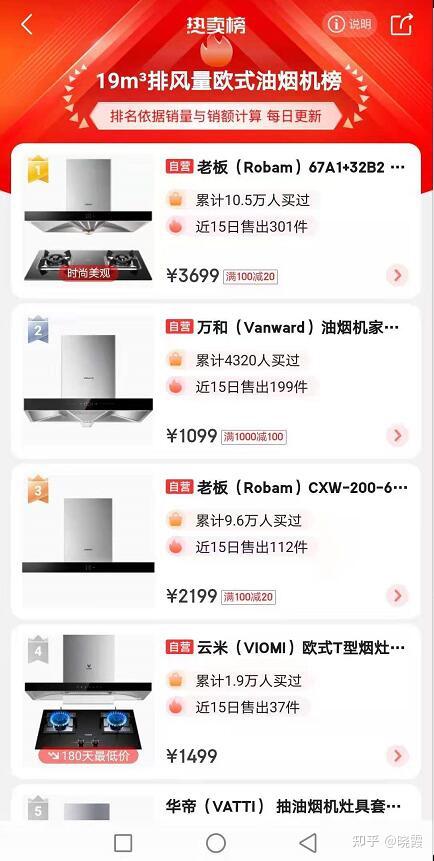Open the Robam CXW-200 product card
Screen dimensions: 434x861
click(x=216, y=541)
